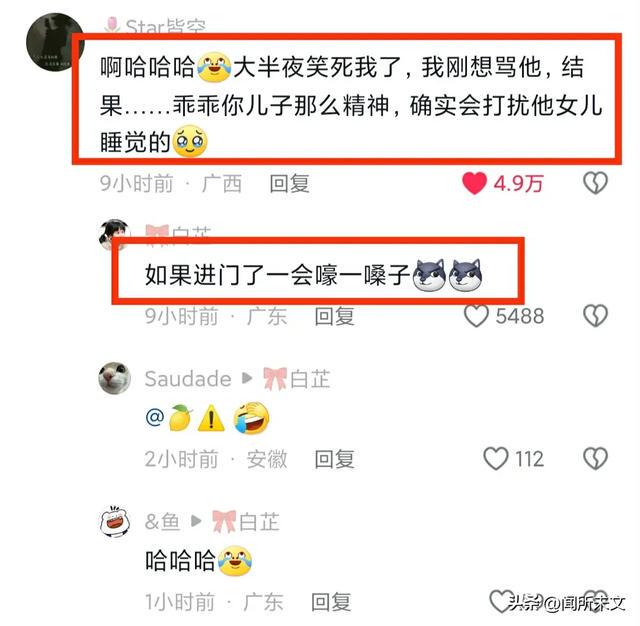Dislike Saudade's comment
The image size is (640, 626).
point(596,459)
